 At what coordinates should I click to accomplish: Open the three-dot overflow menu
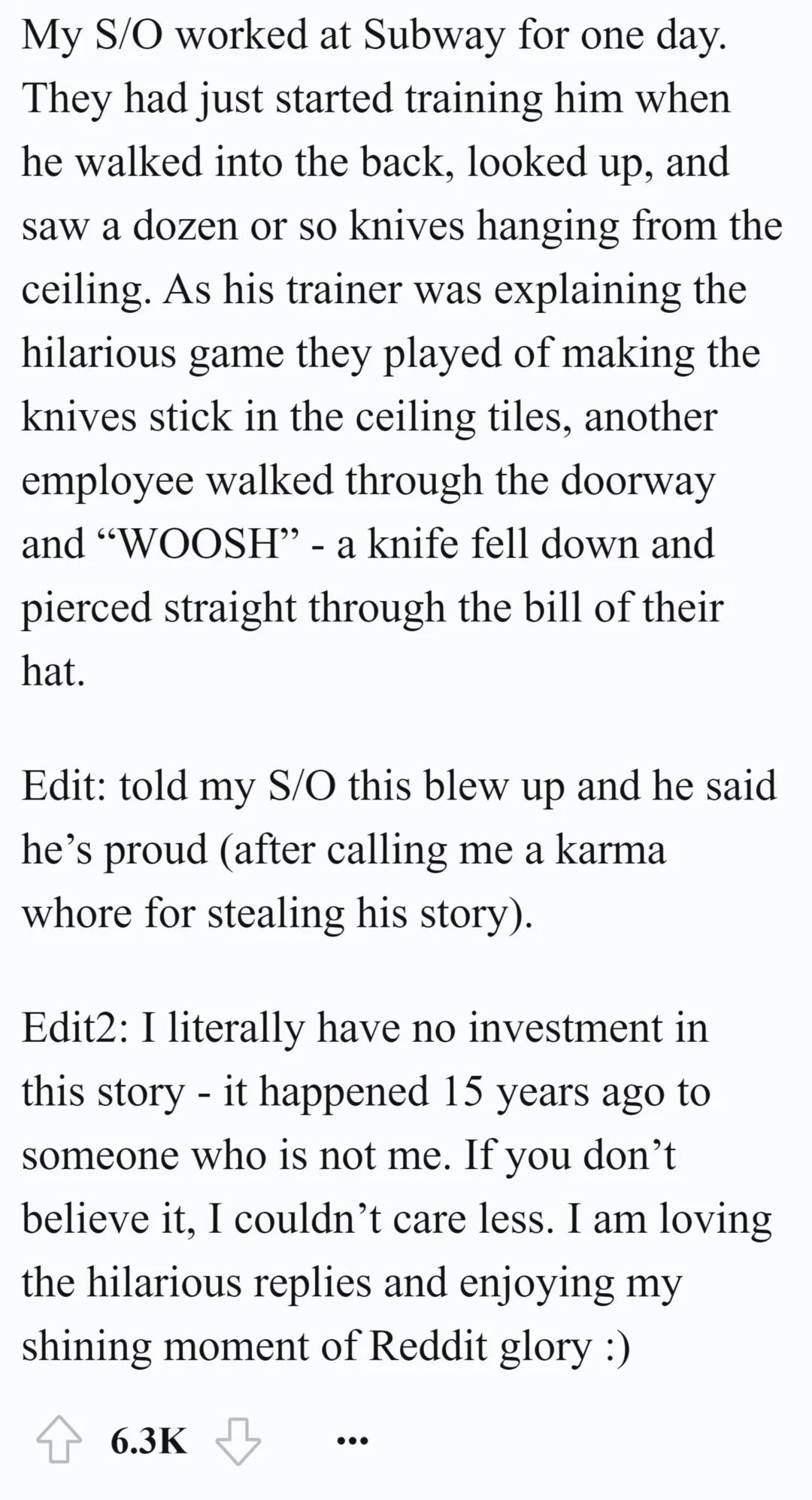(352, 1441)
